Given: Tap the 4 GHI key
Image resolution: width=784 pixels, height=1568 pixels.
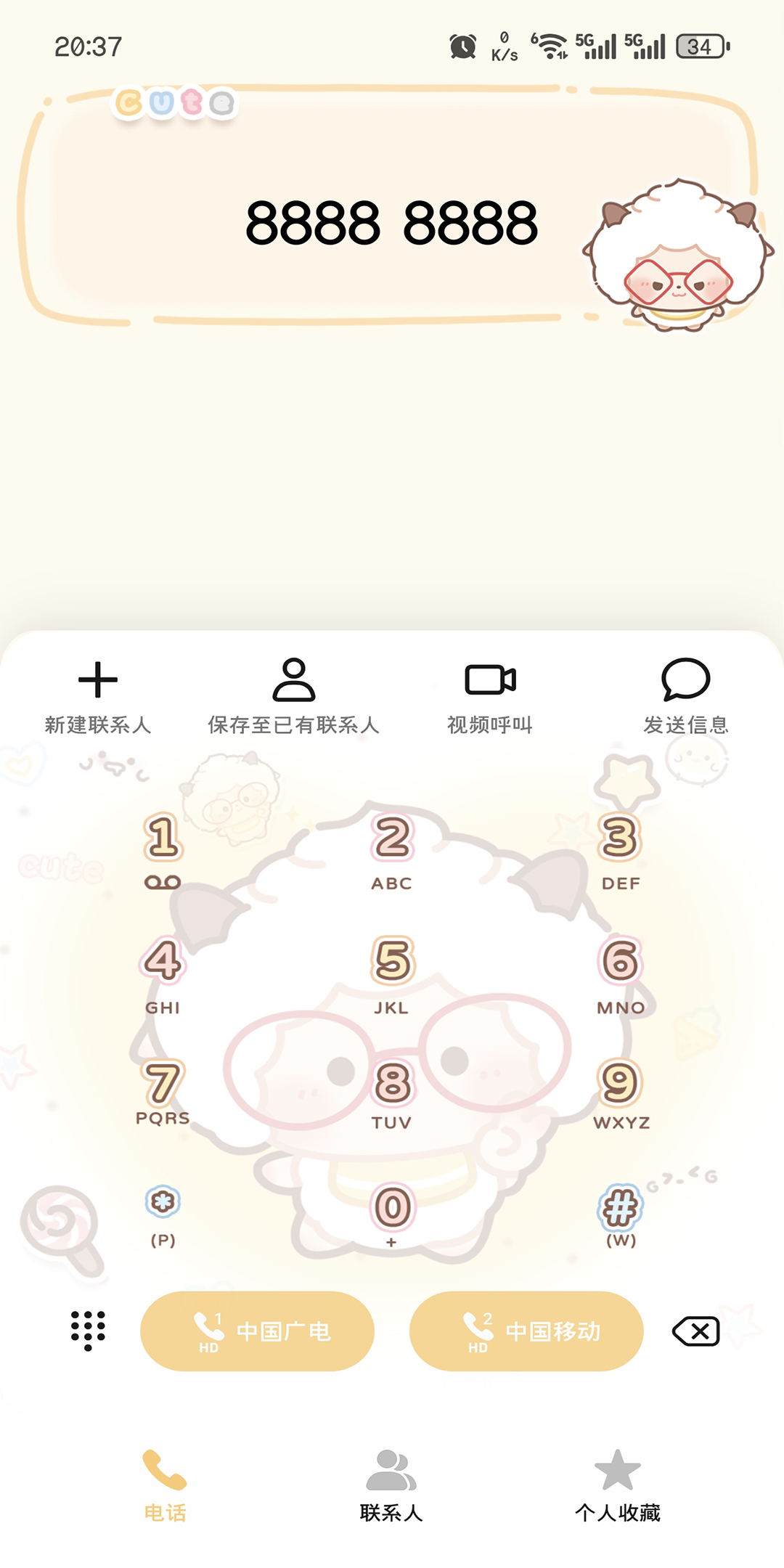Looking at the screenshot, I should [163, 974].
